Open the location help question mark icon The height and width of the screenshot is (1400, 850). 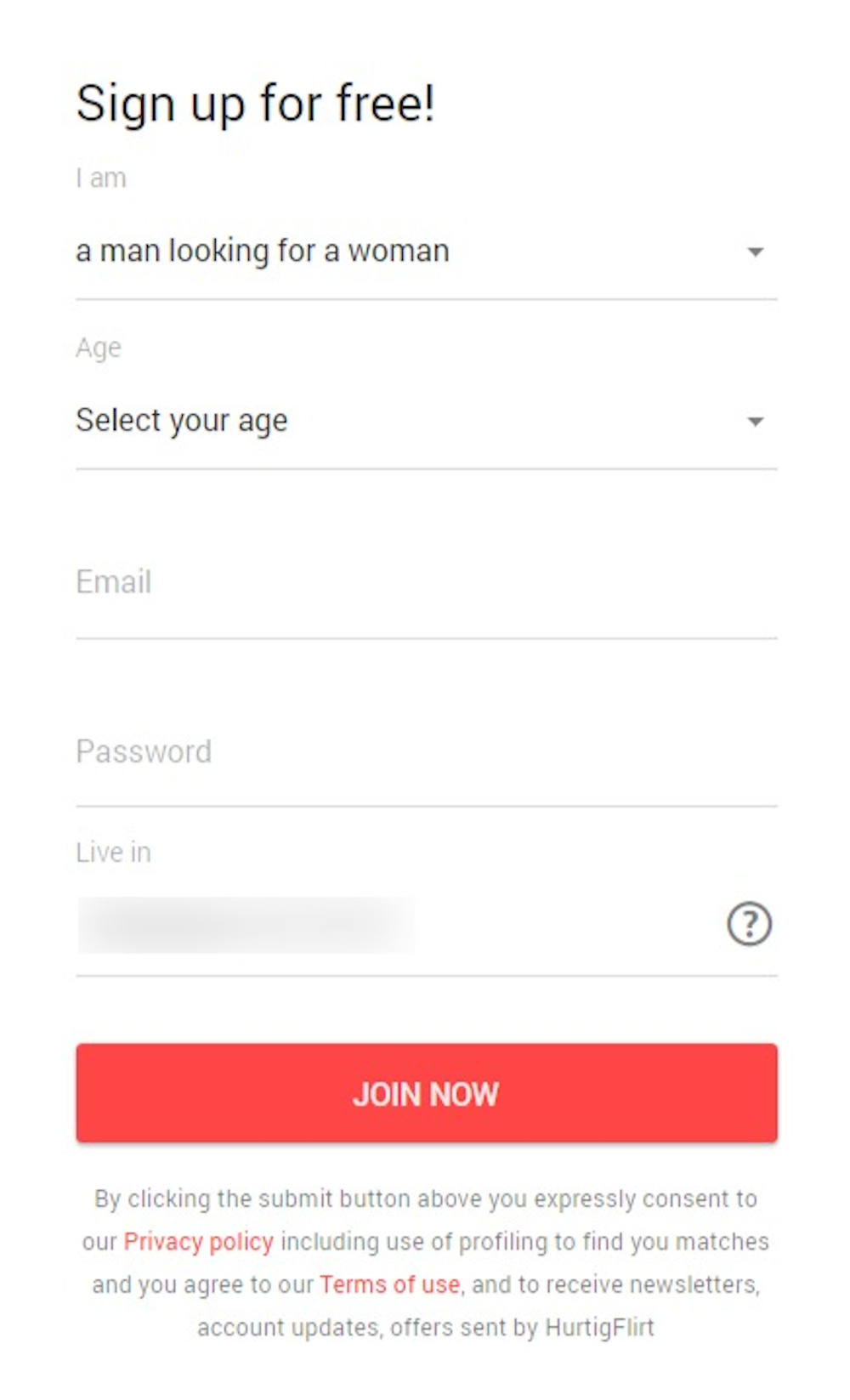pos(749,924)
